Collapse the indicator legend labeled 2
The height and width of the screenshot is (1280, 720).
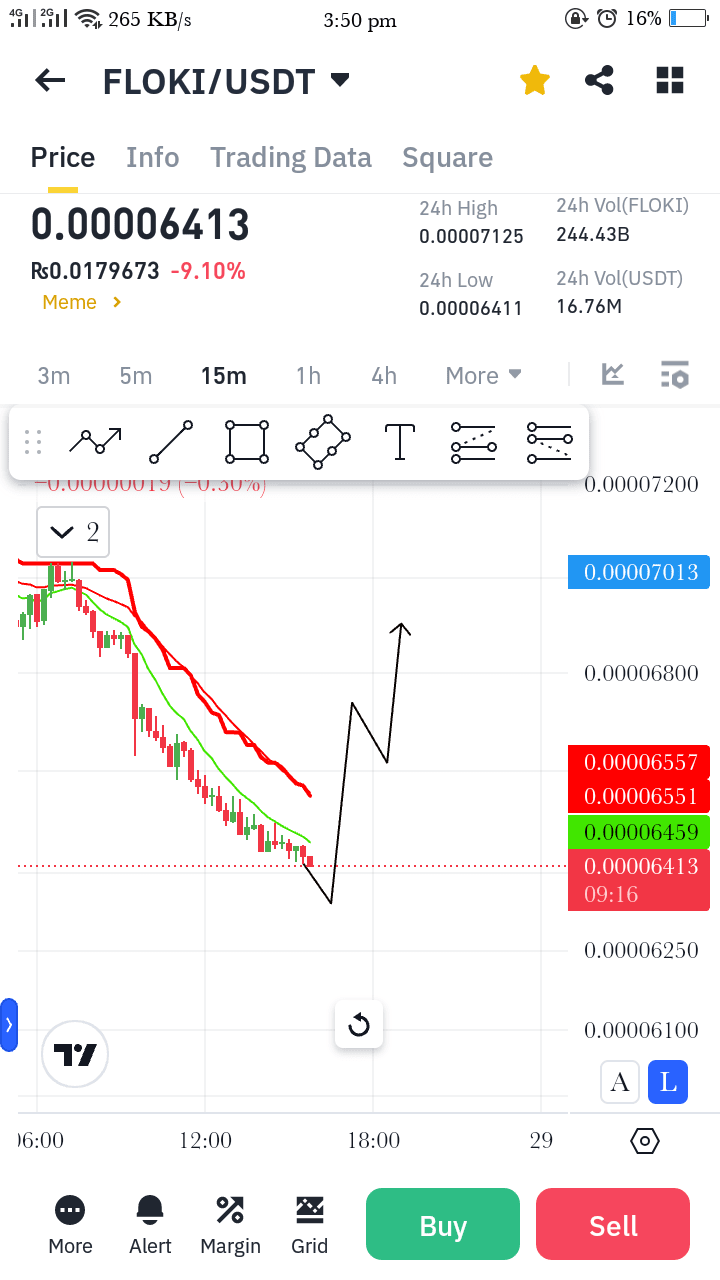(x=72, y=532)
